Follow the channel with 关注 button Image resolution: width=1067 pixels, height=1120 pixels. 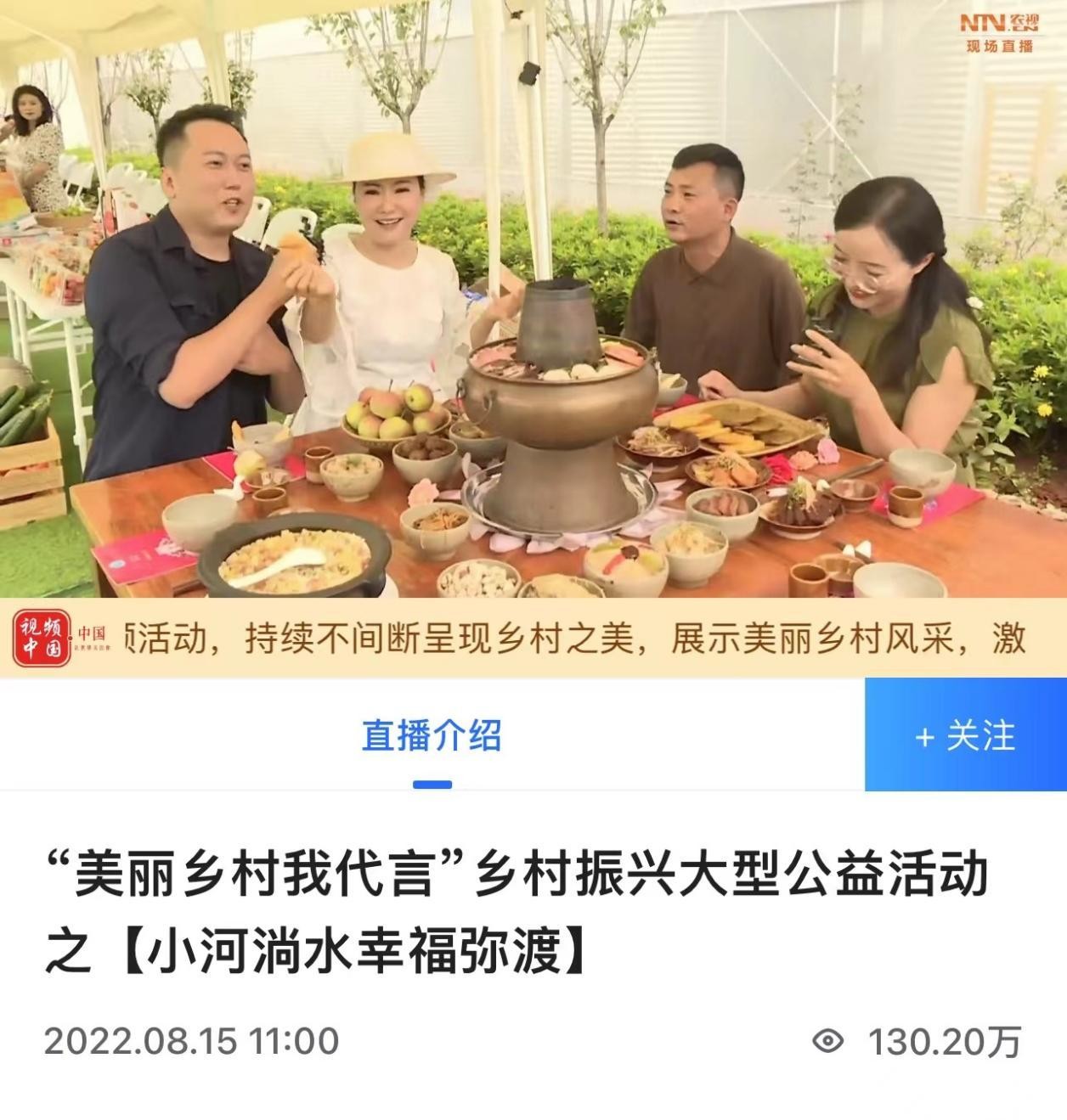[x=965, y=735]
